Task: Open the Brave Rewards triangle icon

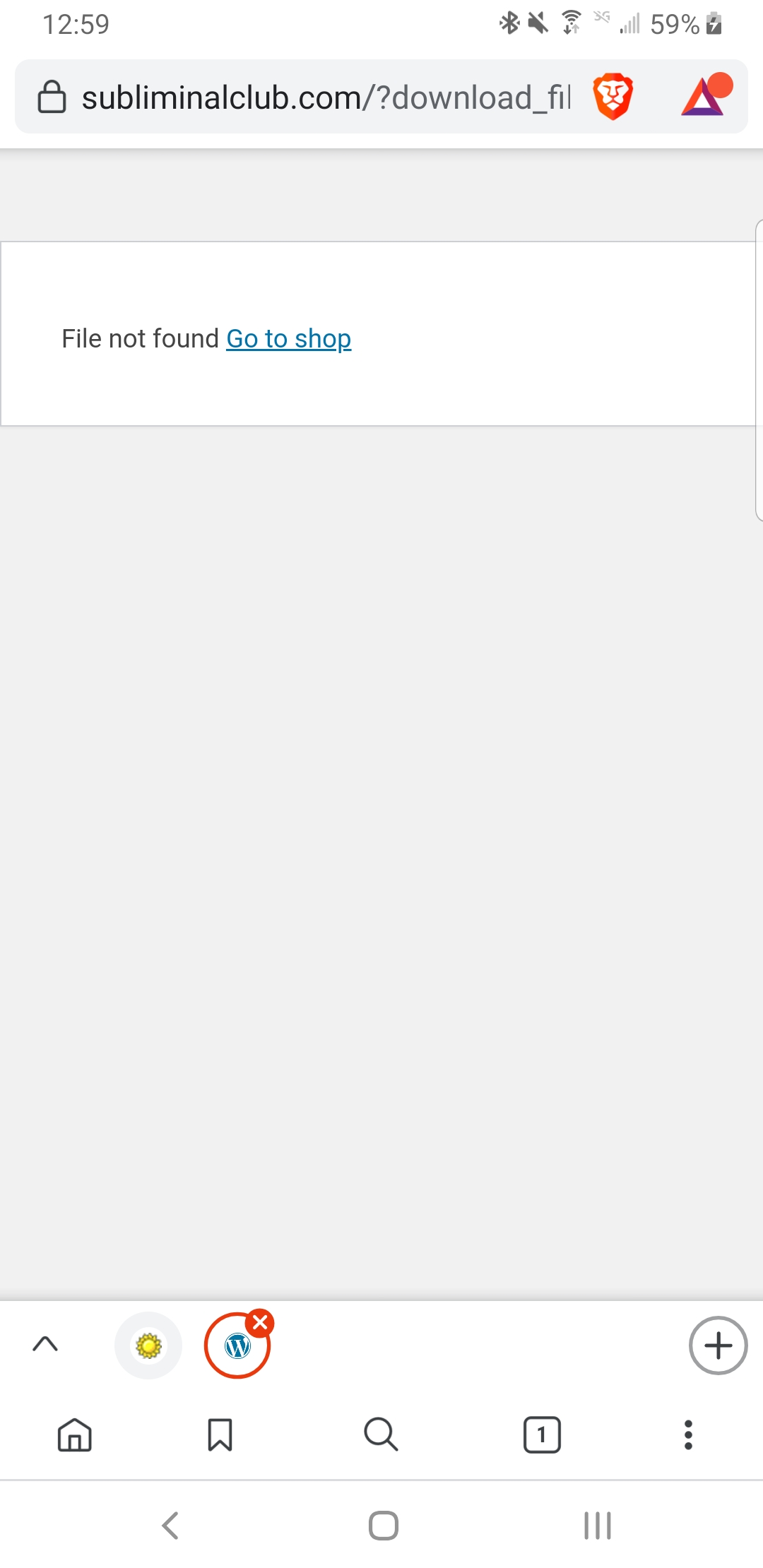Action: pos(706,95)
